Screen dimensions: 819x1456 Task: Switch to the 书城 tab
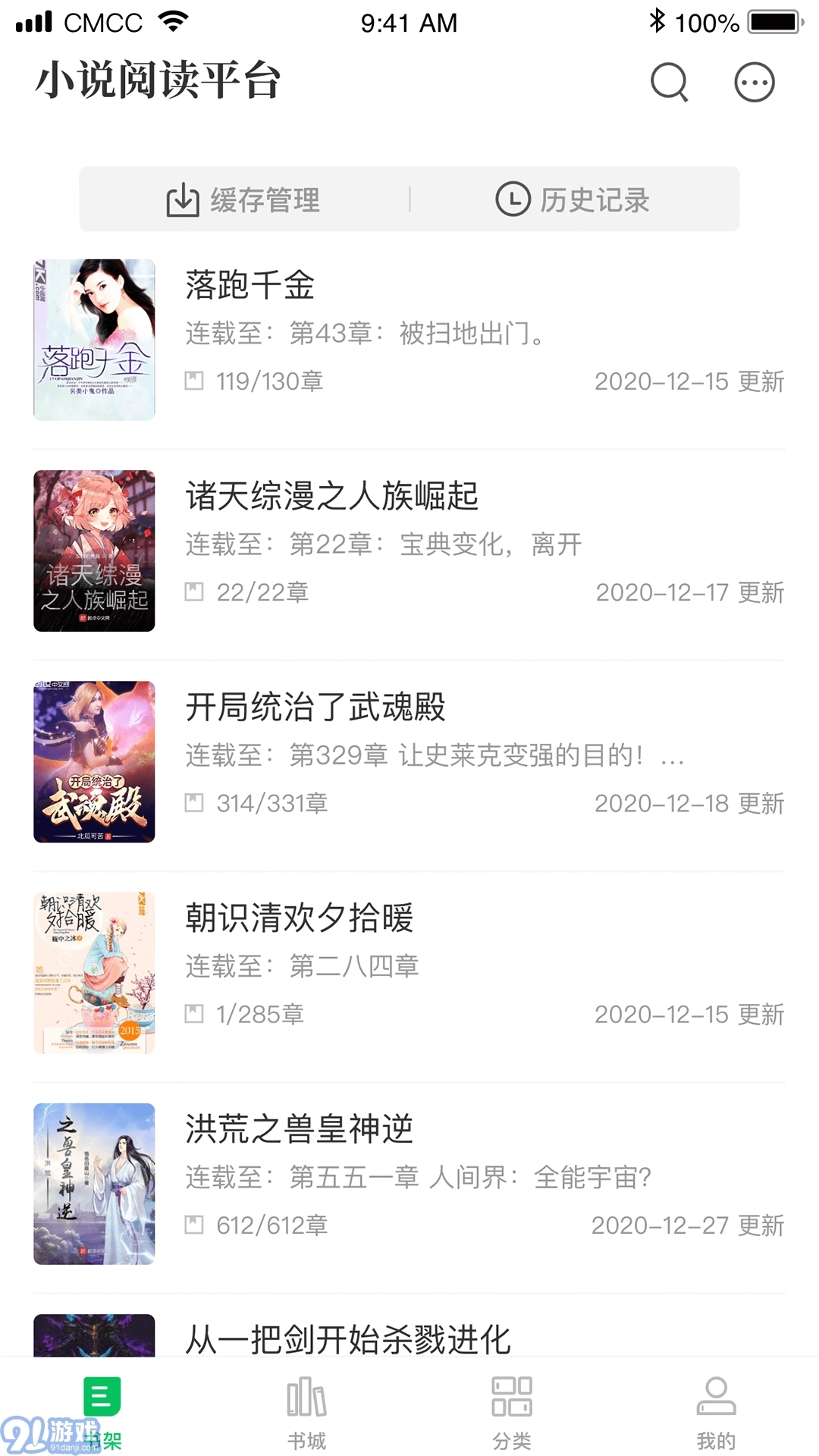[x=306, y=1412]
